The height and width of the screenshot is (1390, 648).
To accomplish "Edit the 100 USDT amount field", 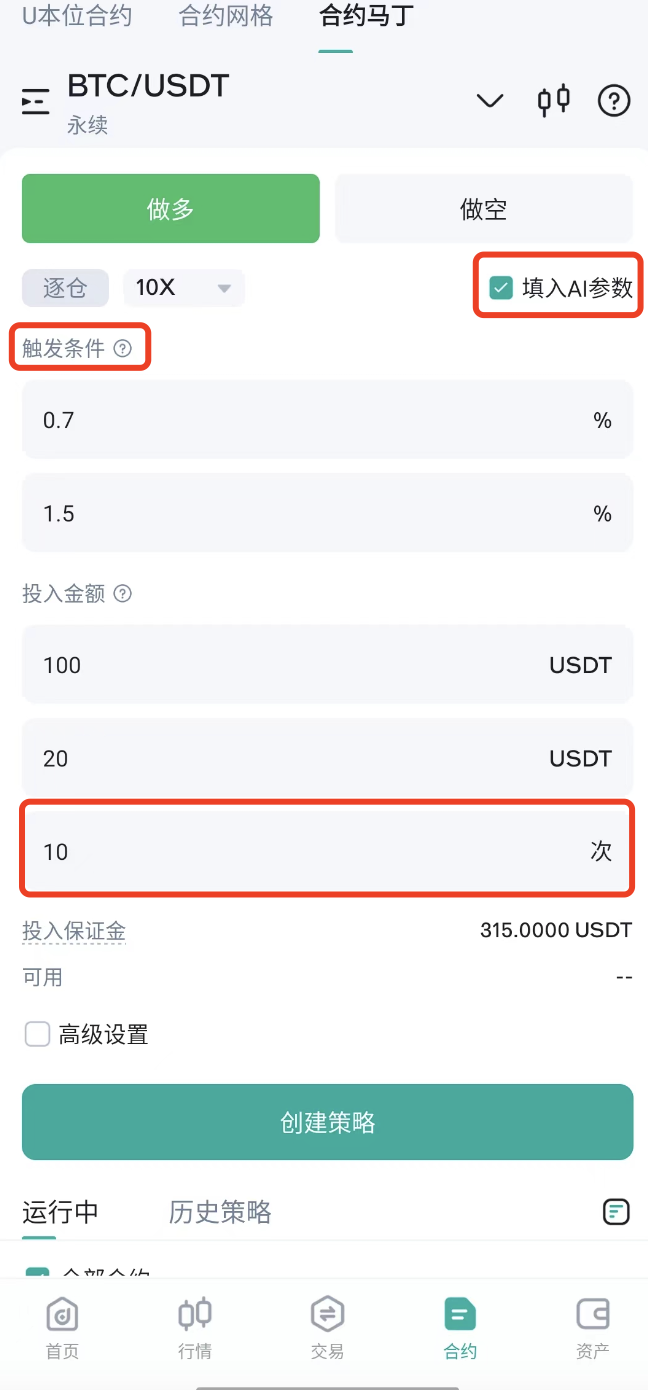I will [328, 665].
